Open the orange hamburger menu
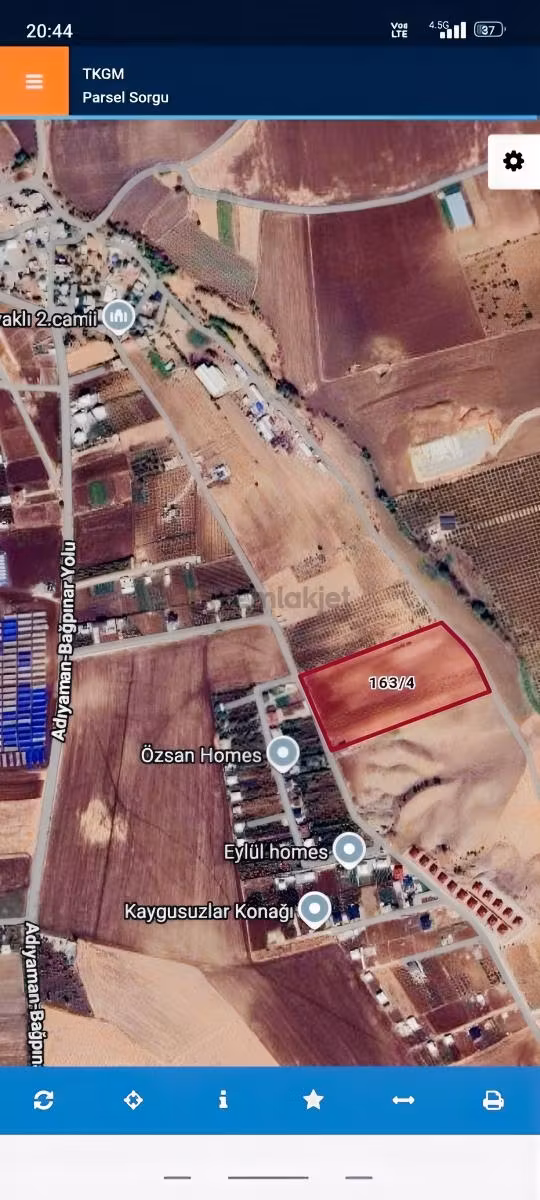The height and width of the screenshot is (1200, 540). [34, 81]
